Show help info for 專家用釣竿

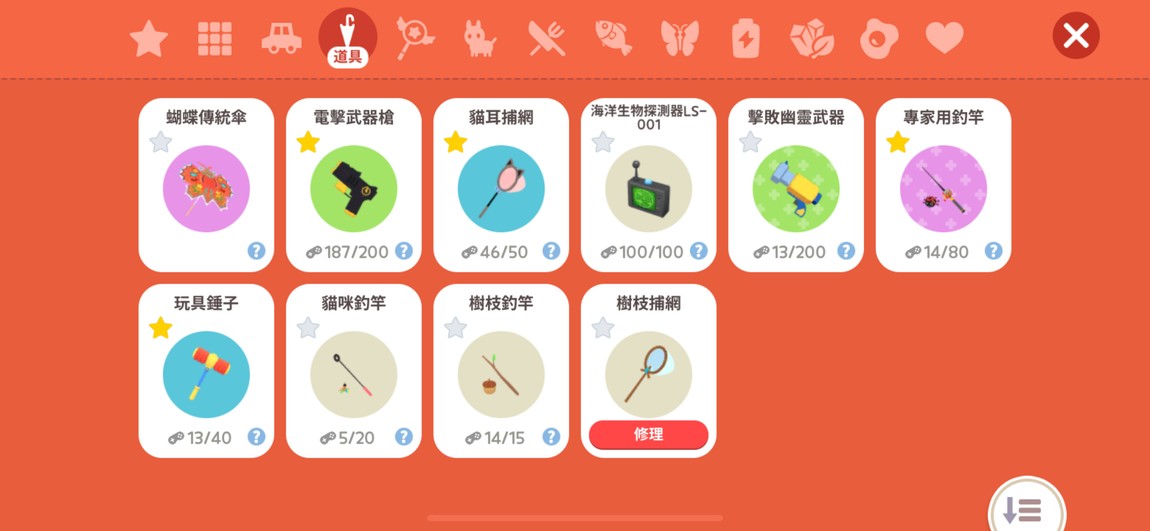coord(993,251)
